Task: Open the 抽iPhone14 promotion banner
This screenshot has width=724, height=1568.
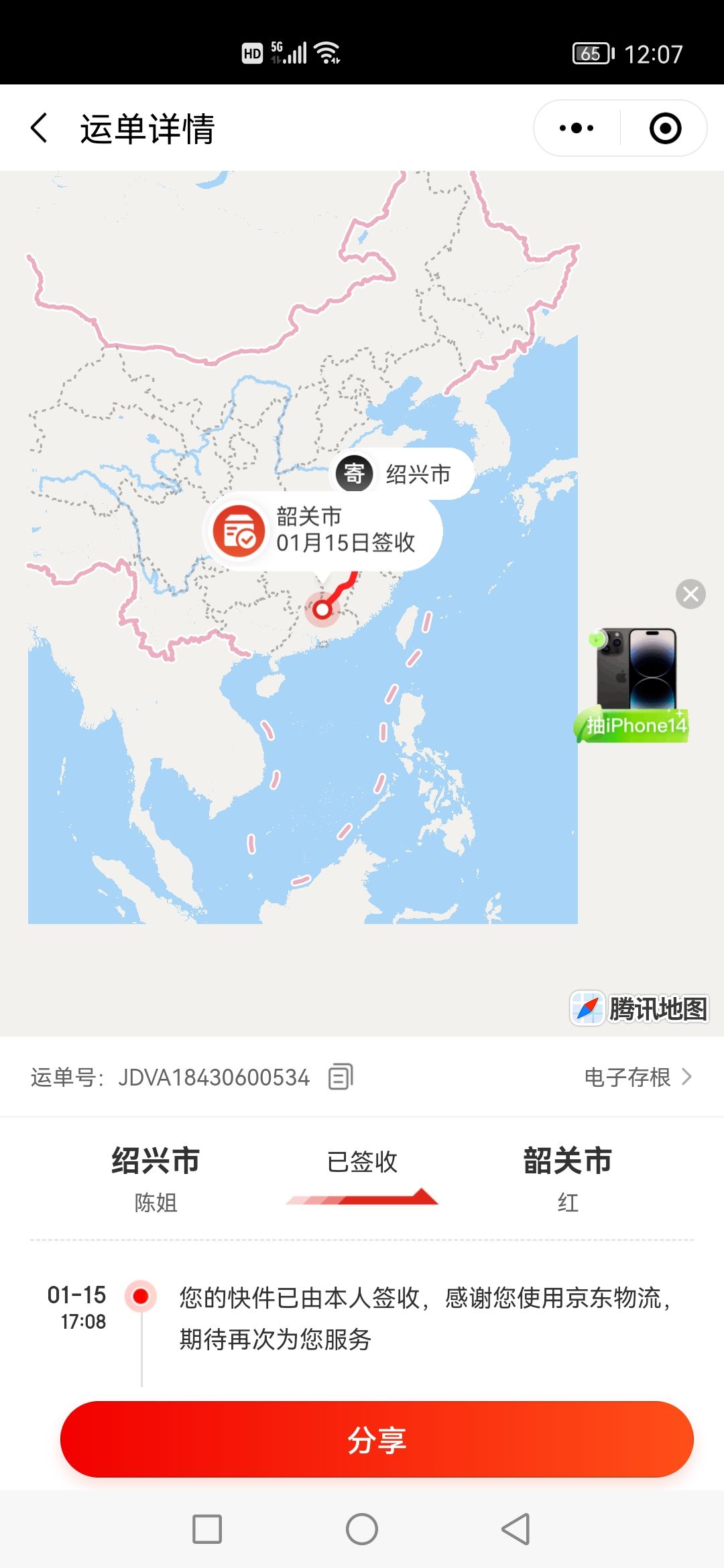Action: pyautogui.click(x=632, y=685)
